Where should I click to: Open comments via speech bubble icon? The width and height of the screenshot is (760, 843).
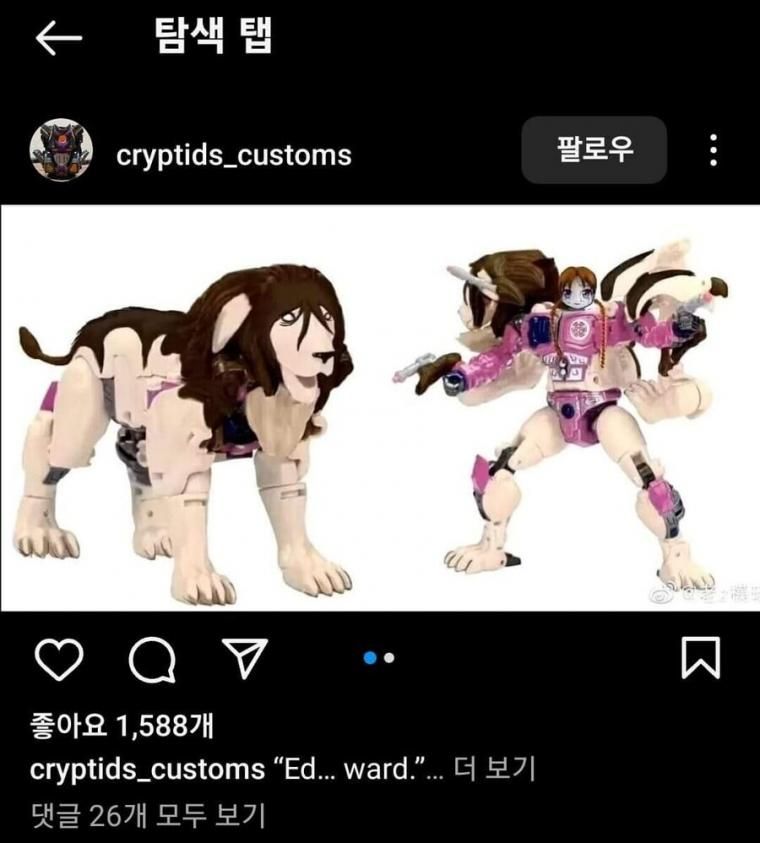click(151, 659)
